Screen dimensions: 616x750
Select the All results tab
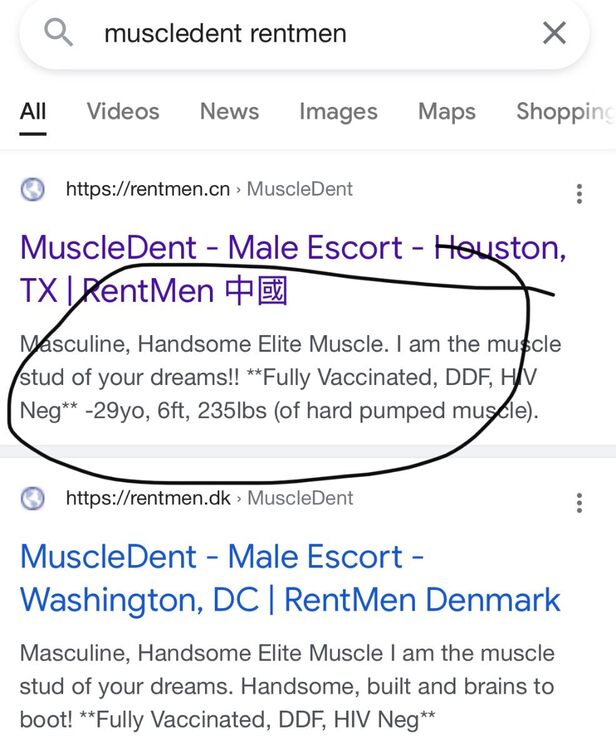point(33,111)
